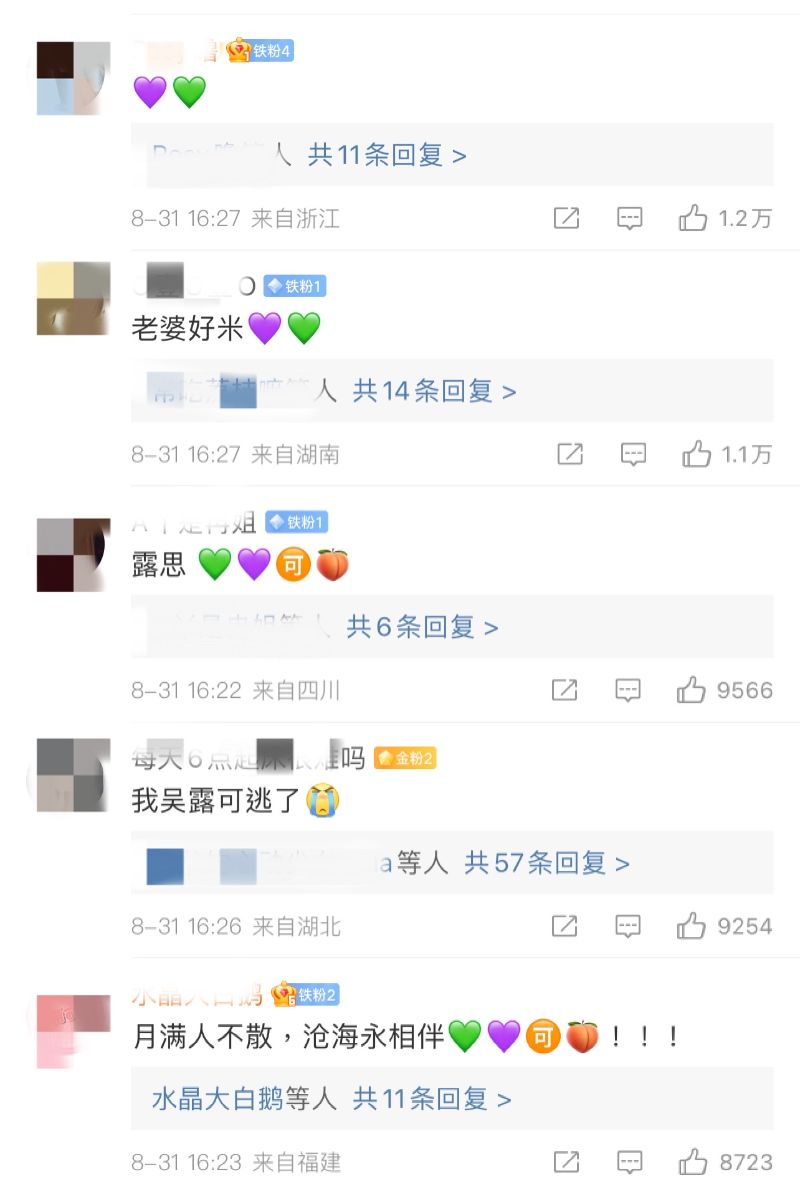Expand 共57条回复 under 我吴露可逃了
This screenshot has width=800, height=1180.
(546, 863)
